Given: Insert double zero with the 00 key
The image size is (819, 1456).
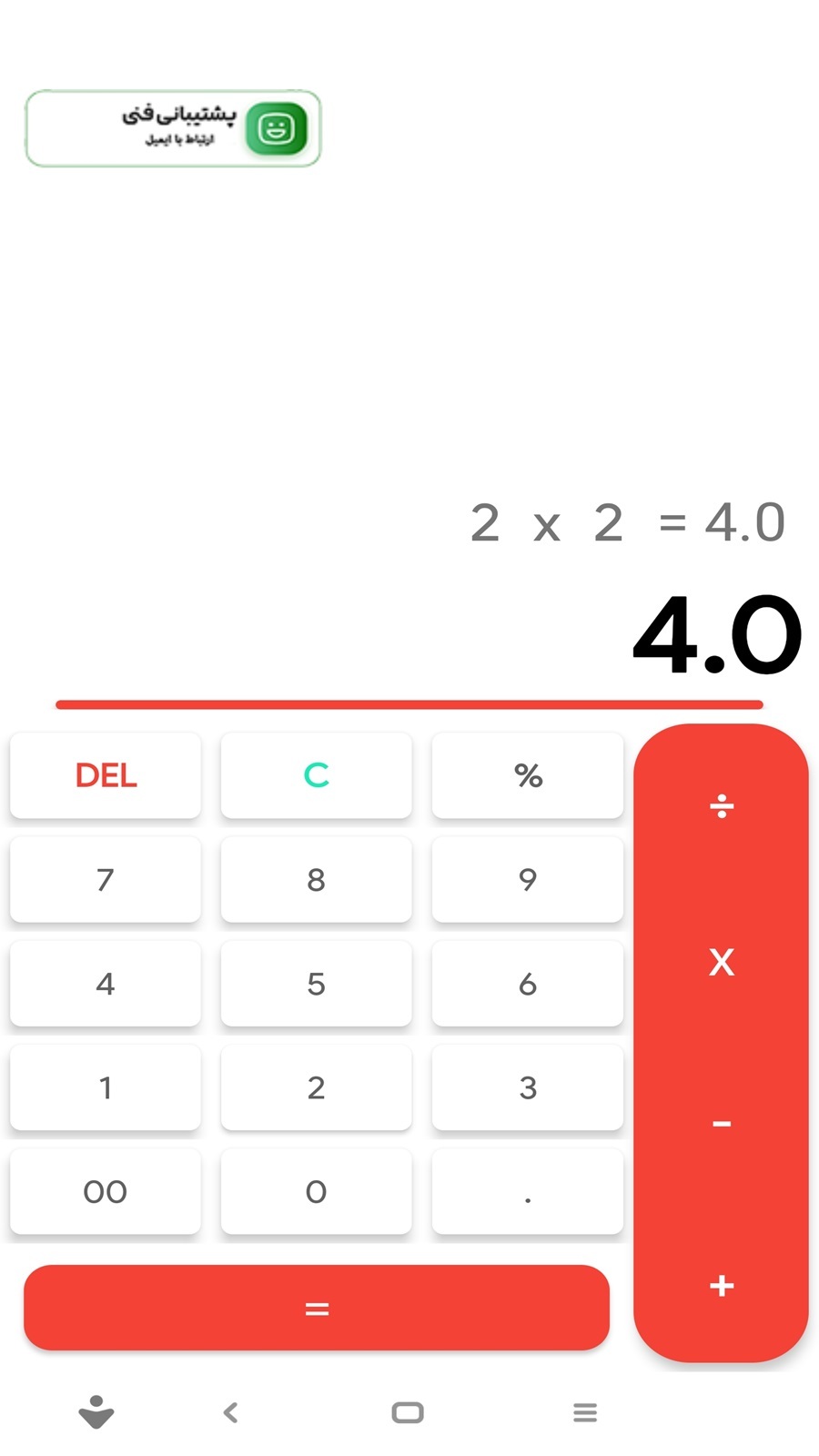Looking at the screenshot, I should pyautogui.click(x=106, y=1191).
